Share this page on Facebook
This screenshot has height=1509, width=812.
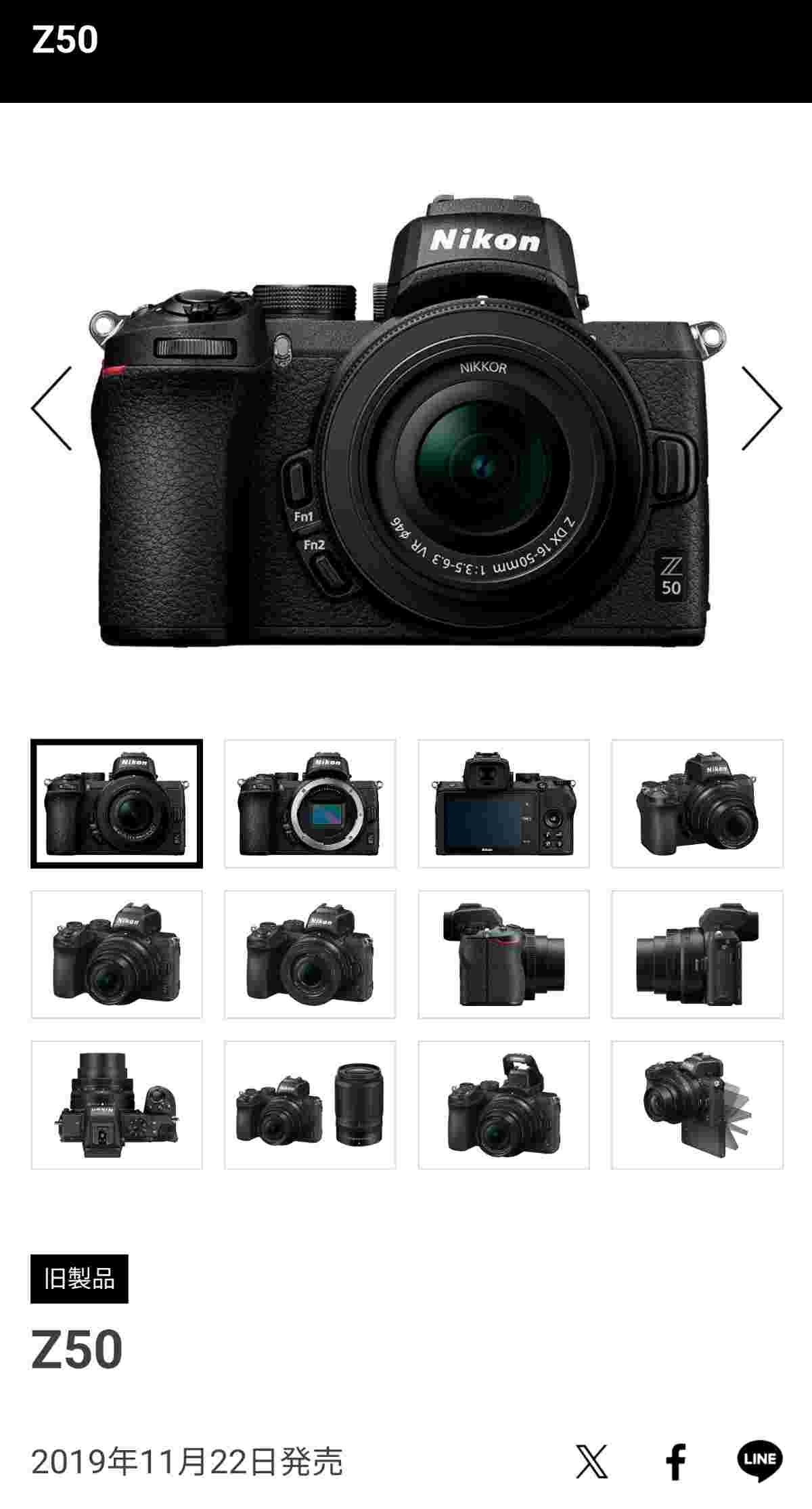676,1461
